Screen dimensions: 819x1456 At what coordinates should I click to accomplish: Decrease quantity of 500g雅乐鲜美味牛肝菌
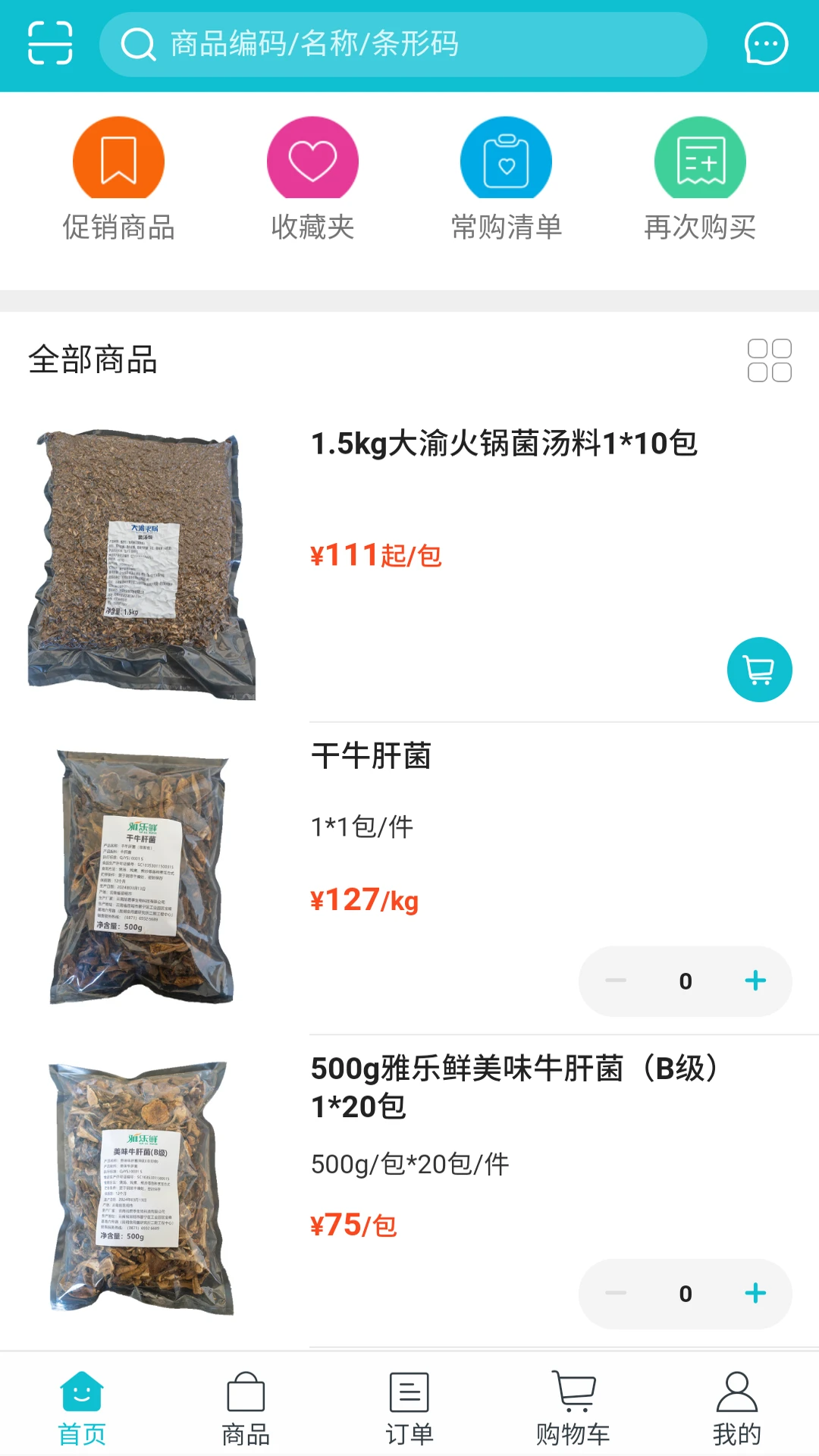point(615,1294)
